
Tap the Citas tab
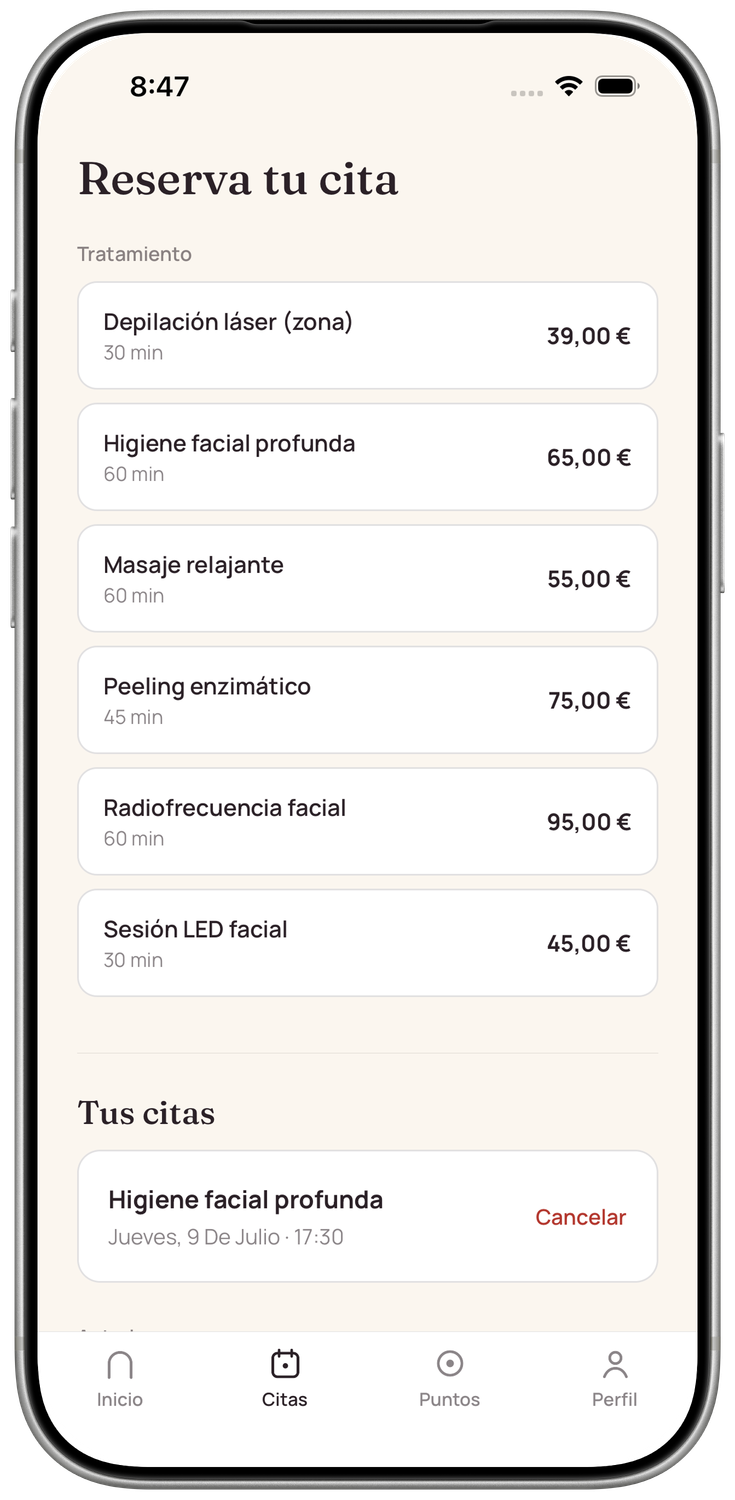click(x=285, y=1379)
